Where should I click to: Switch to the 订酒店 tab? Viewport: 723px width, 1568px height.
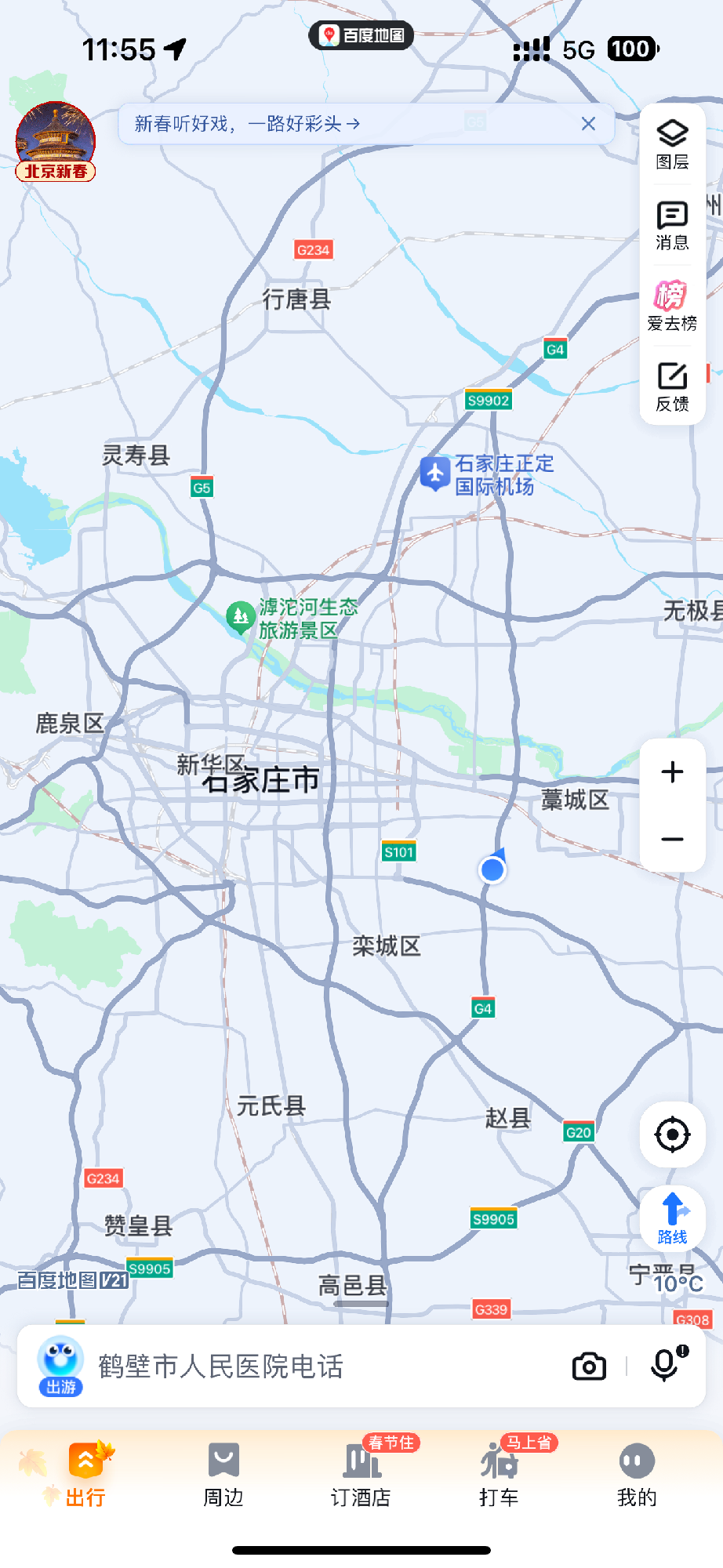tap(361, 1475)
